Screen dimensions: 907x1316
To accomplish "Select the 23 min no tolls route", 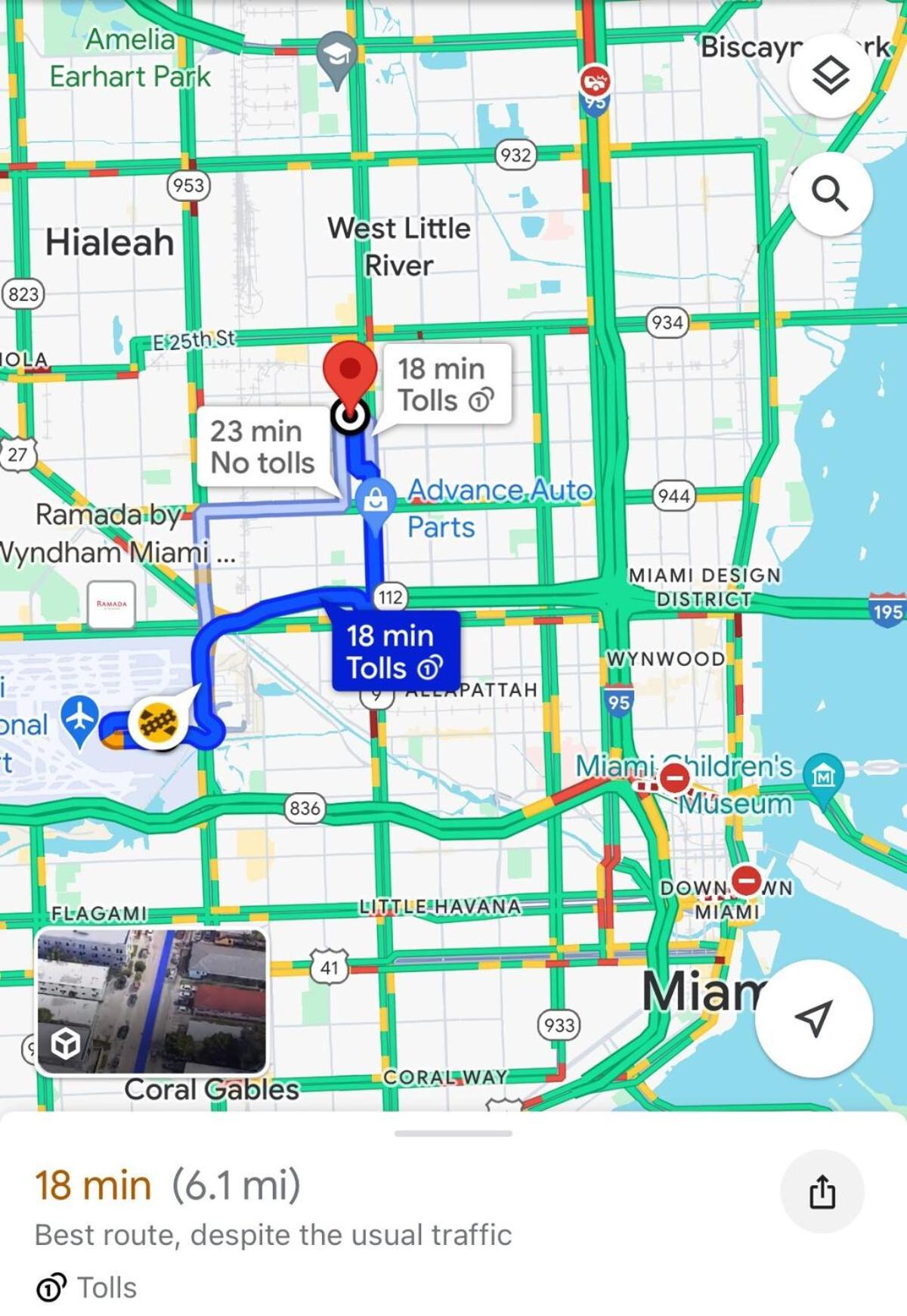I will (x=262, y=447).
